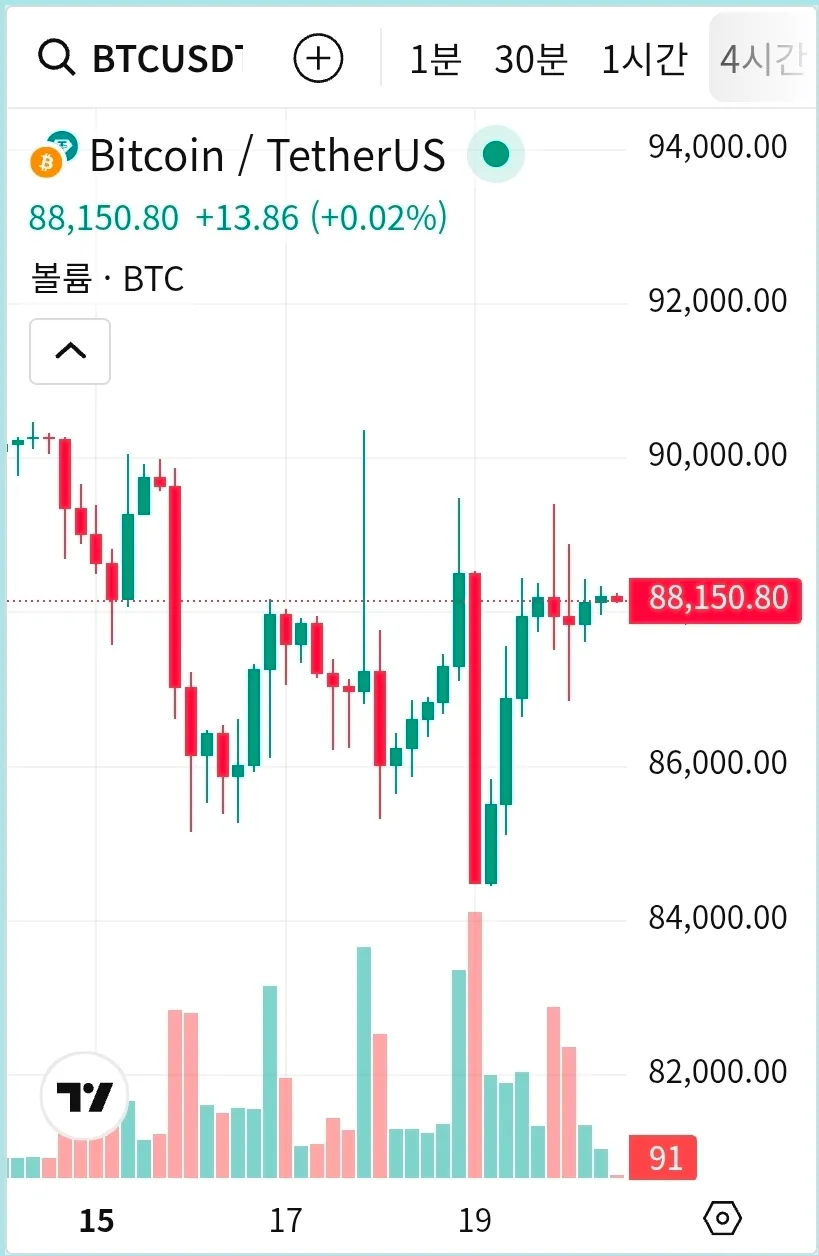The image size is (819, 1256).
Task: Collapse the indicator legend with the chevron
Action: coord(70,351)
